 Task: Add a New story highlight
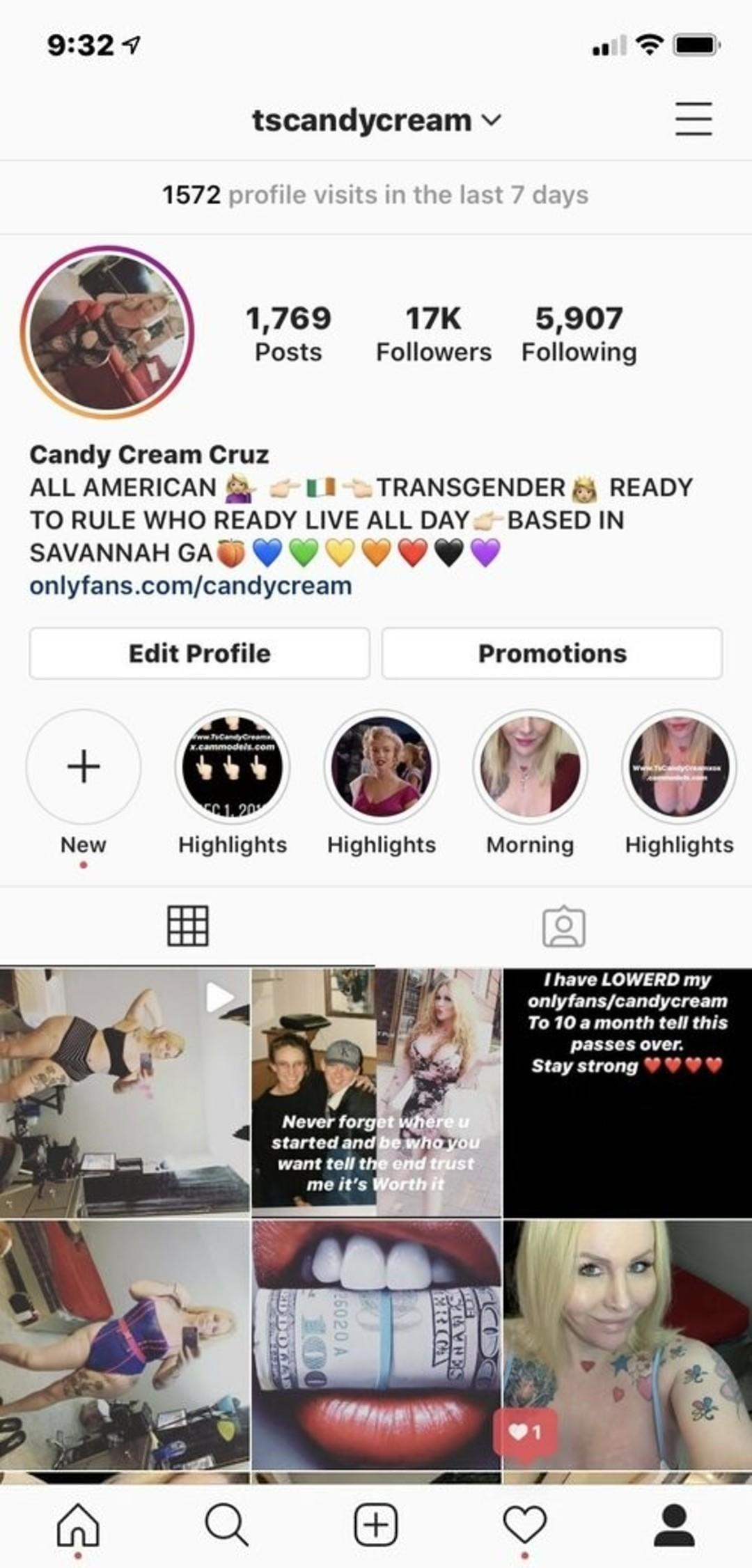(x=84, y=767)
